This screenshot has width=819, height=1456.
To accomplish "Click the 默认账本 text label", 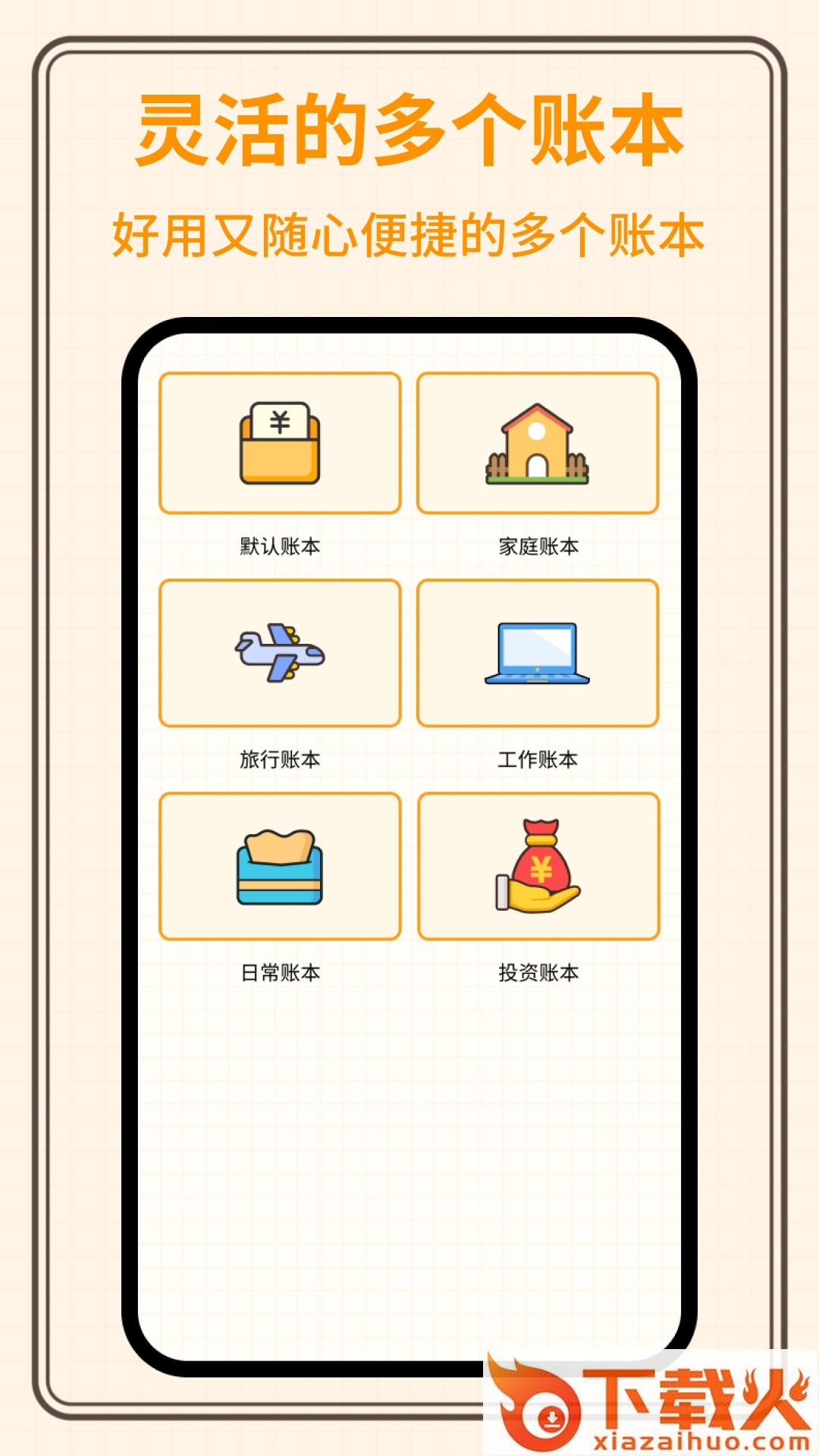I will click(x=279, y=544).
